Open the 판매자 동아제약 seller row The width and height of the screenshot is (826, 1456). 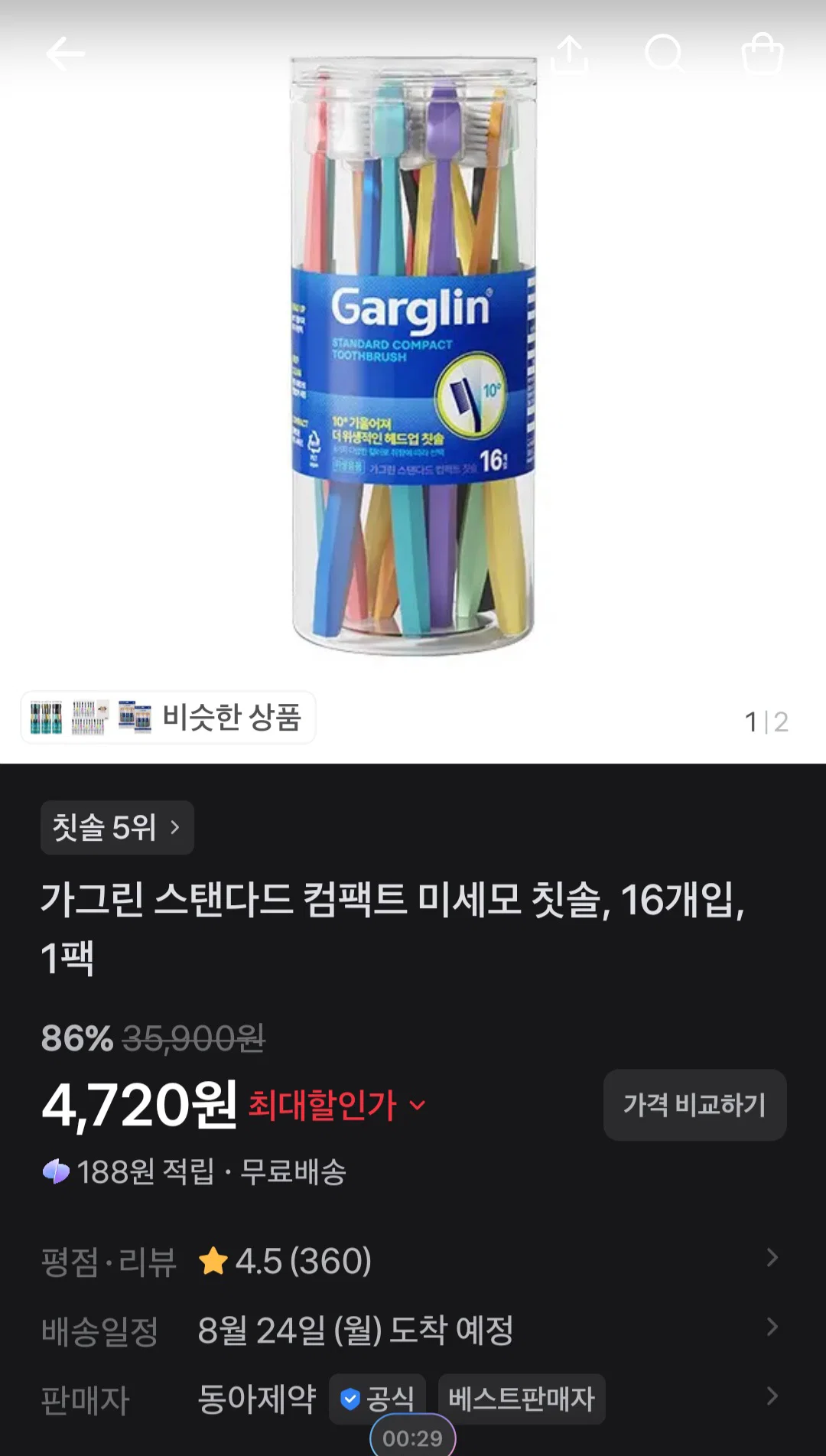(413, 1399)
